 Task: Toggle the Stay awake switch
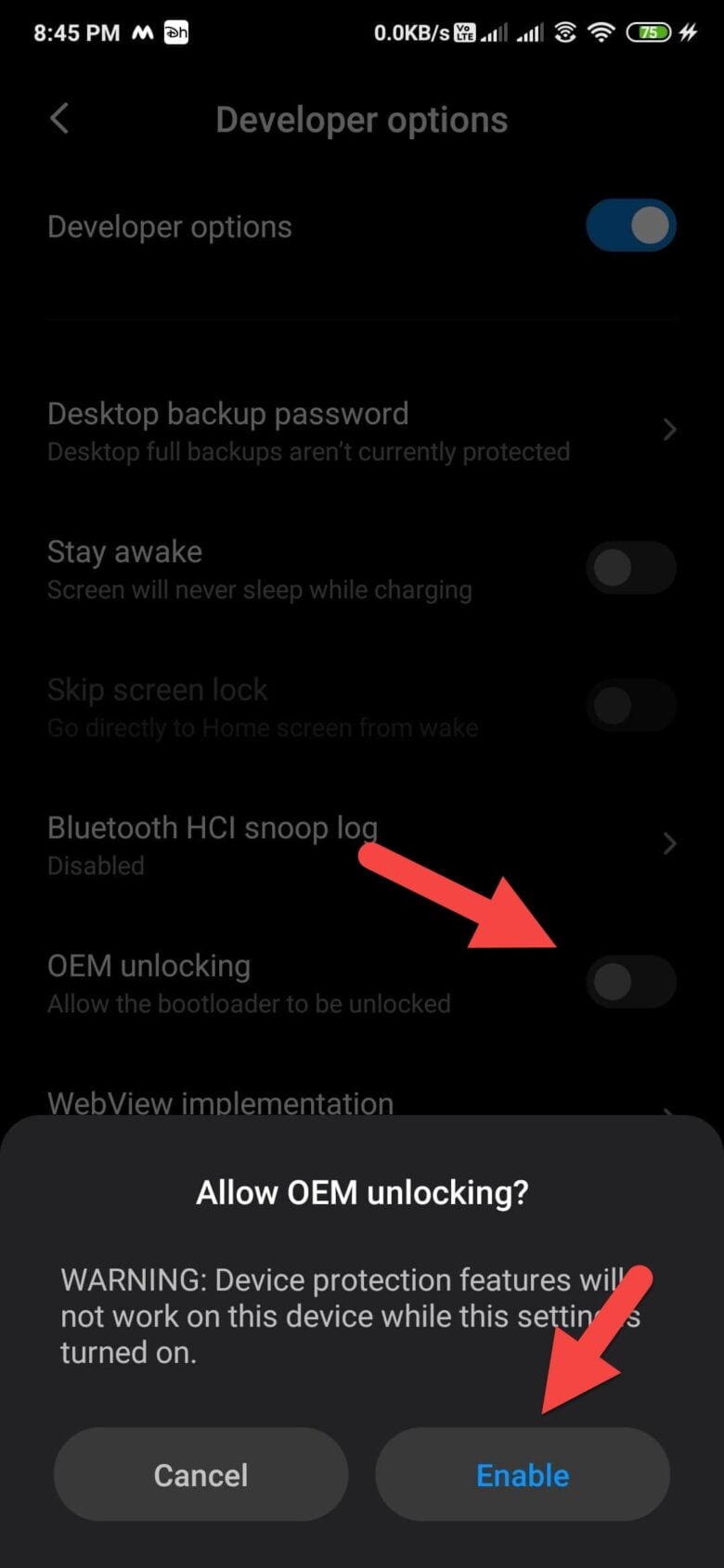[x=630, y=568]
